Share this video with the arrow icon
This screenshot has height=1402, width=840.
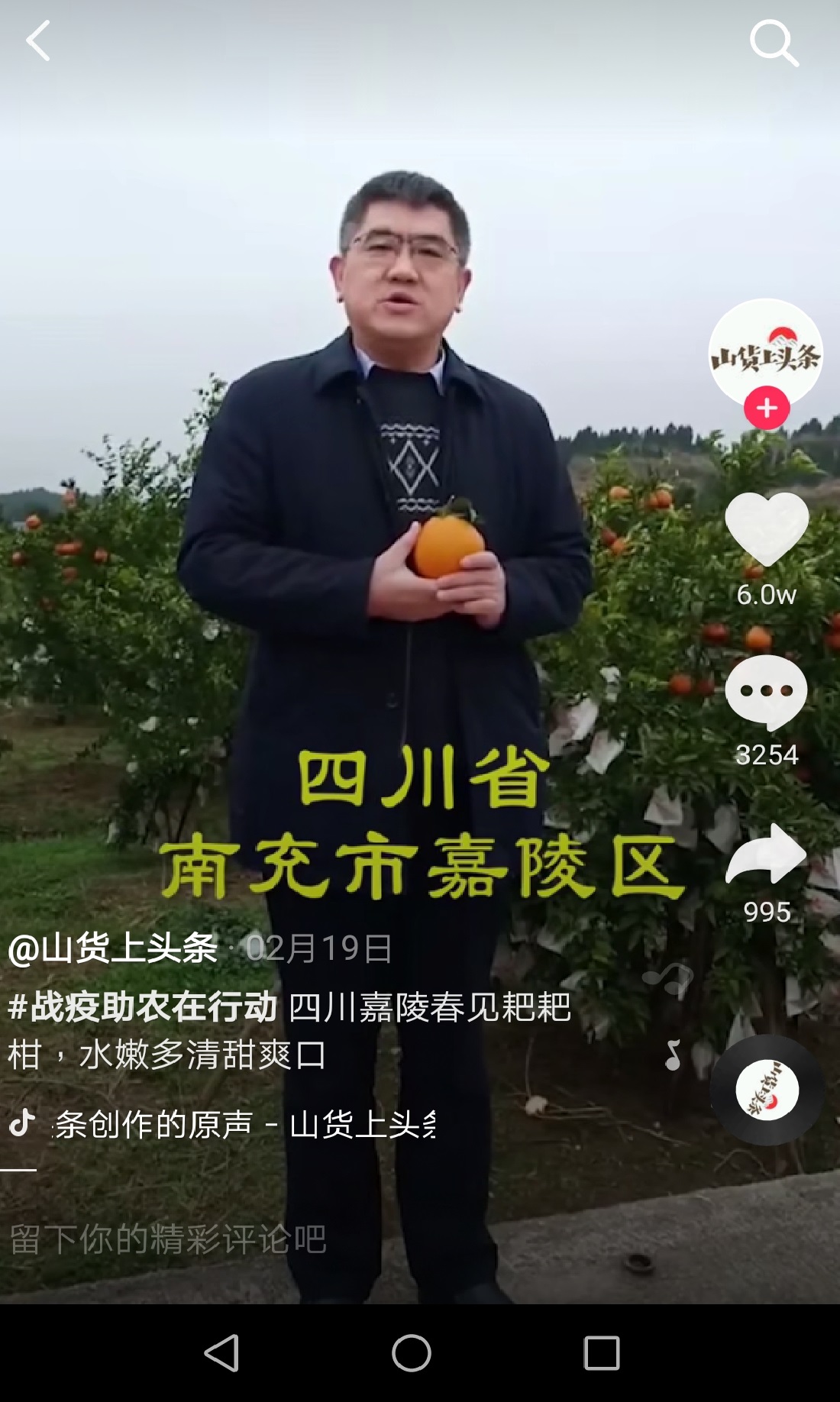(766, 855)
